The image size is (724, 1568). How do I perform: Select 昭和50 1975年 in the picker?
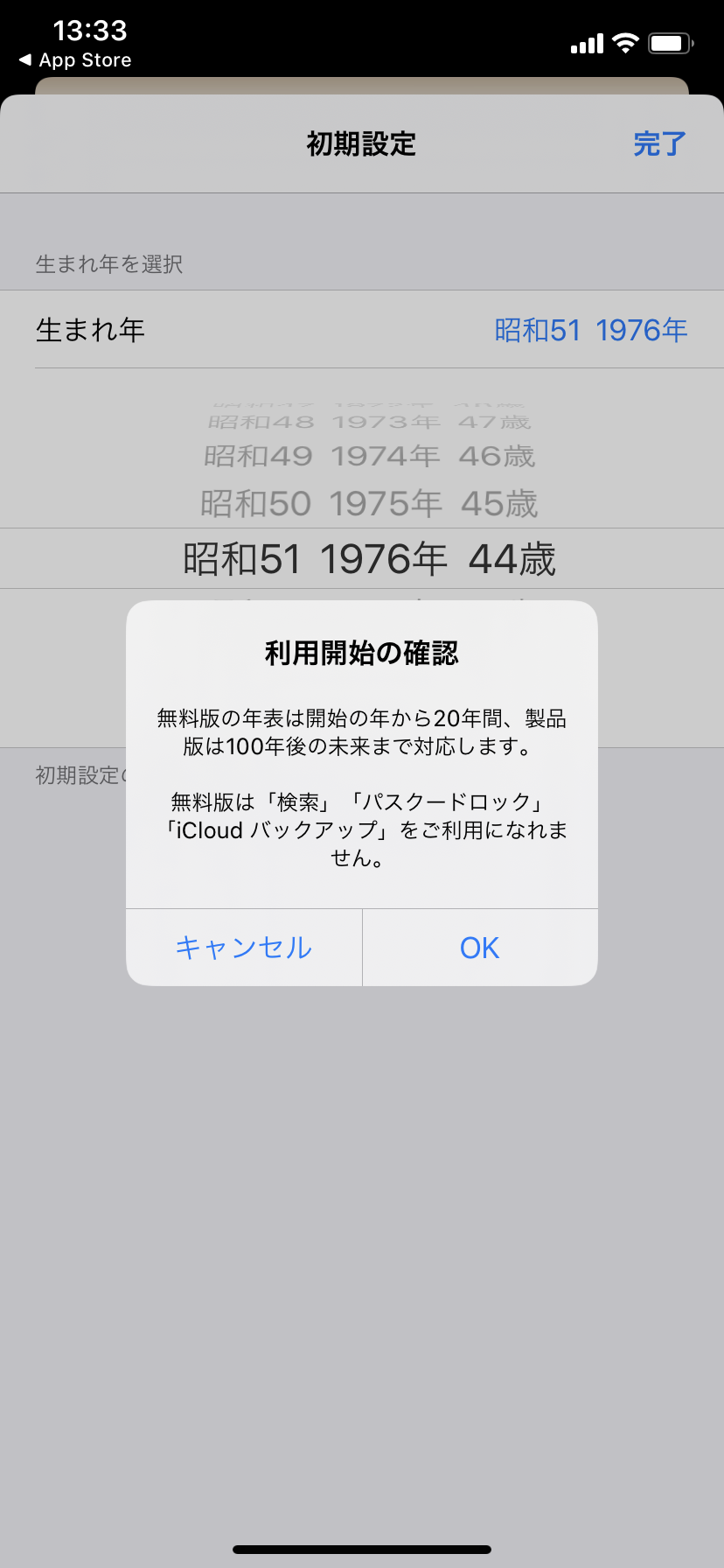click(x=368, y=504)
